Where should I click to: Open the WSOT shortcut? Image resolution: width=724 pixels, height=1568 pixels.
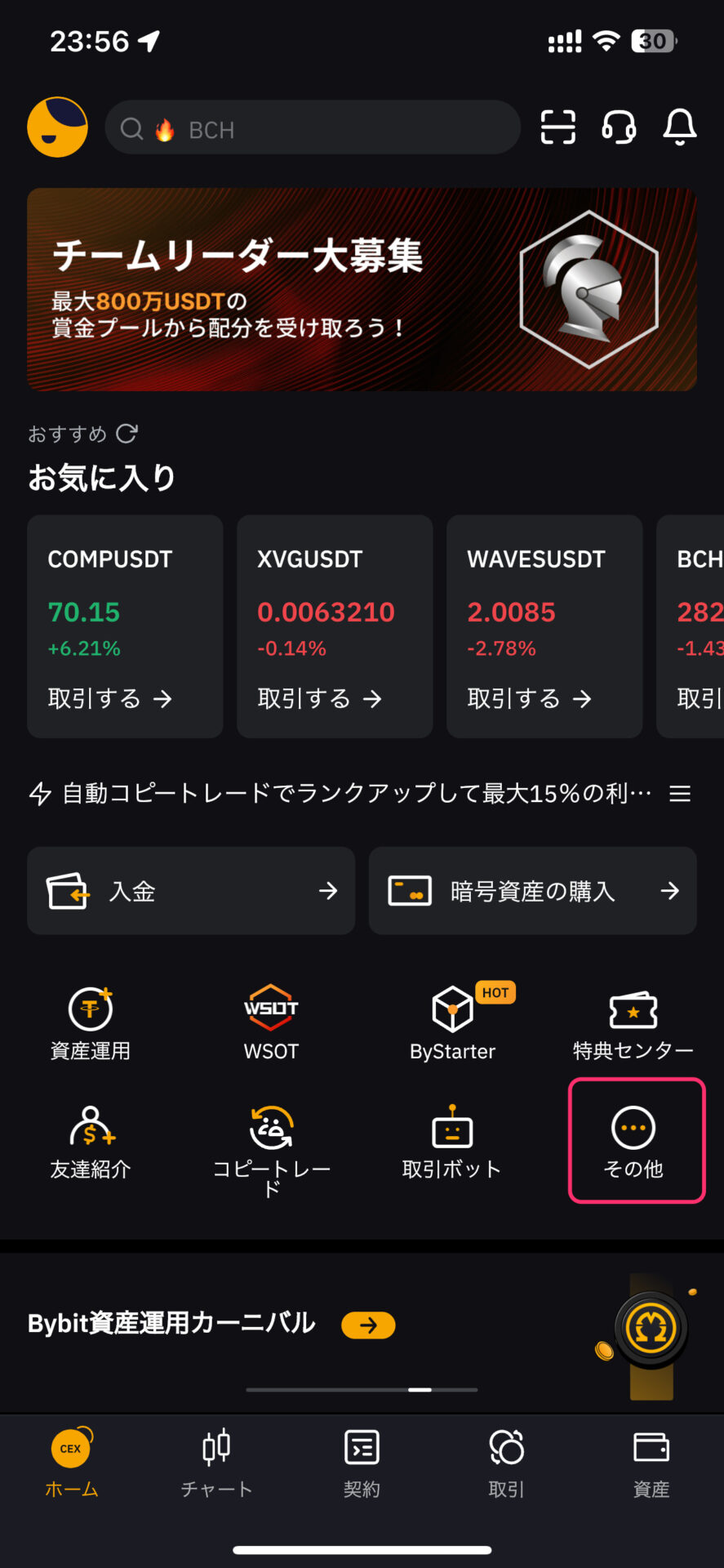(x=271, y=1024)
